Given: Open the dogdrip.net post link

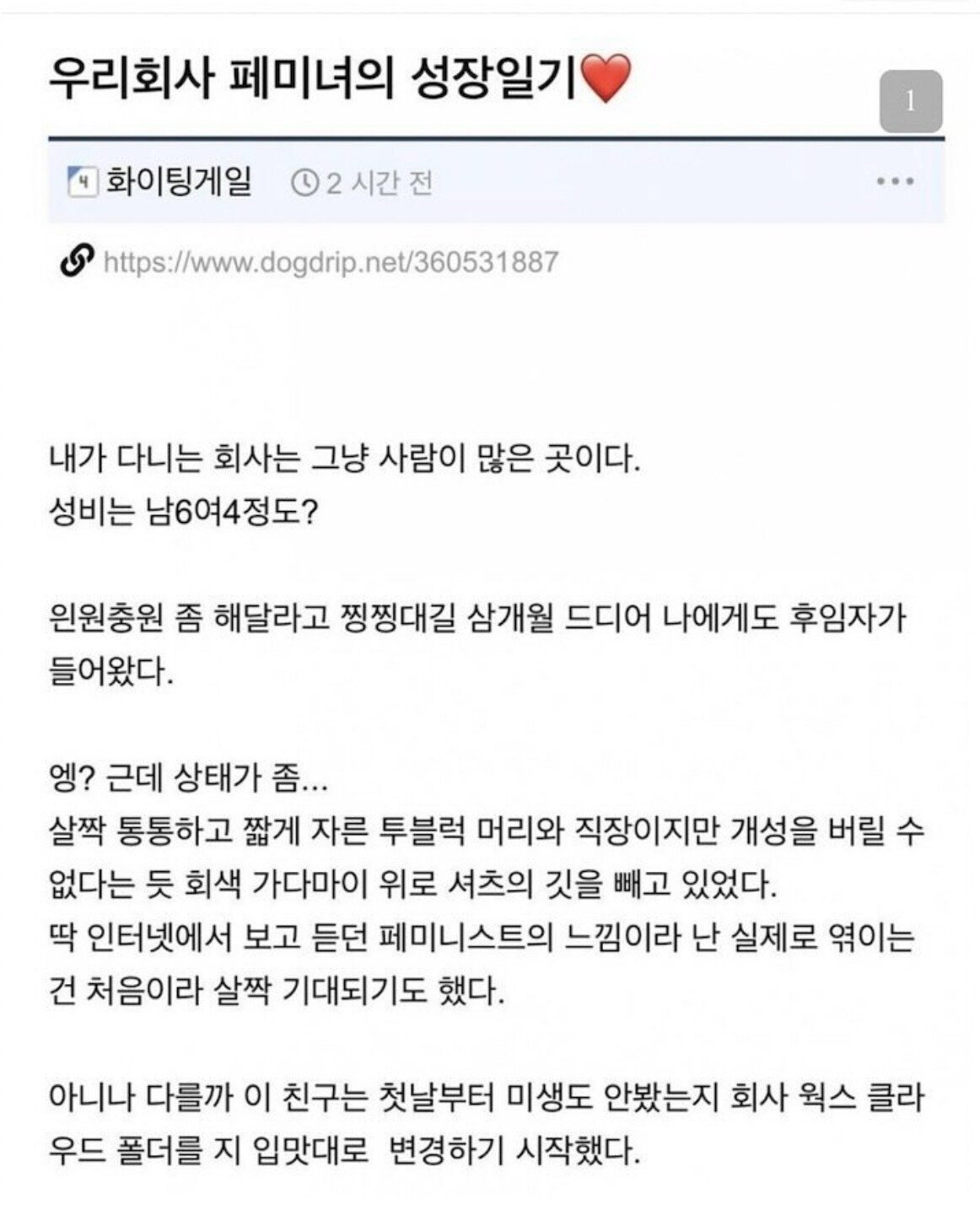Looking at the screenshot, I should (x=330, y=262).
